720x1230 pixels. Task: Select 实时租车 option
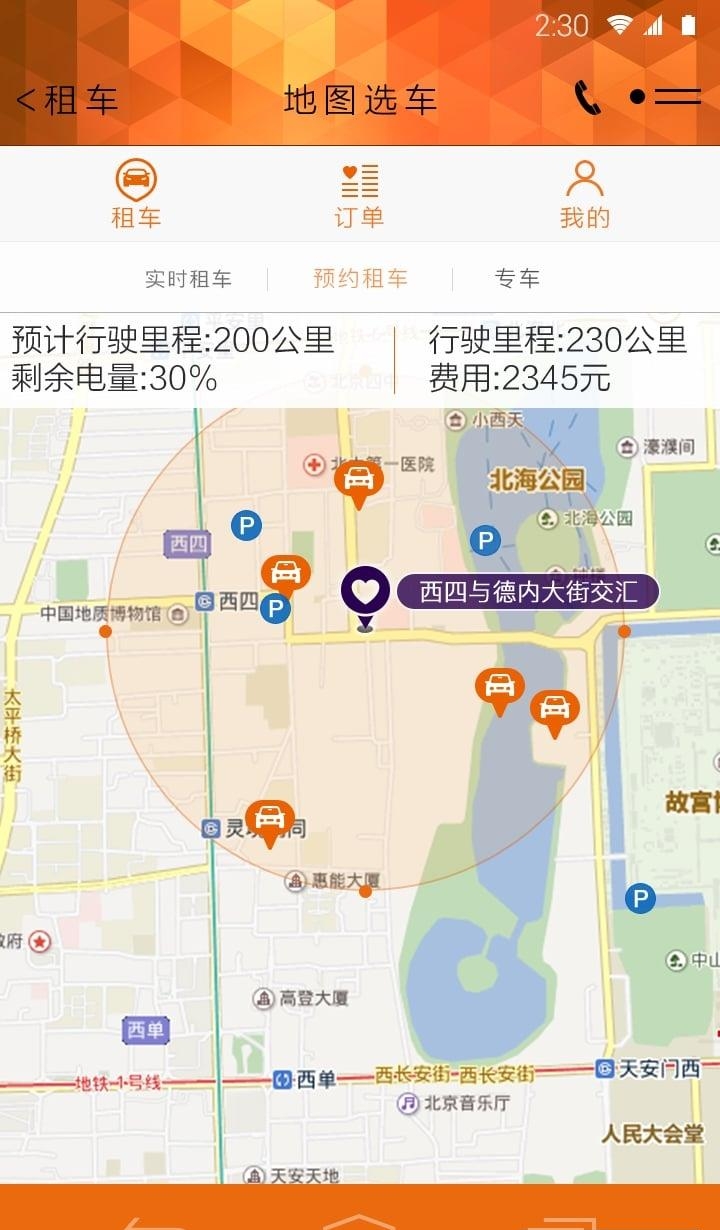coord(188,279)
